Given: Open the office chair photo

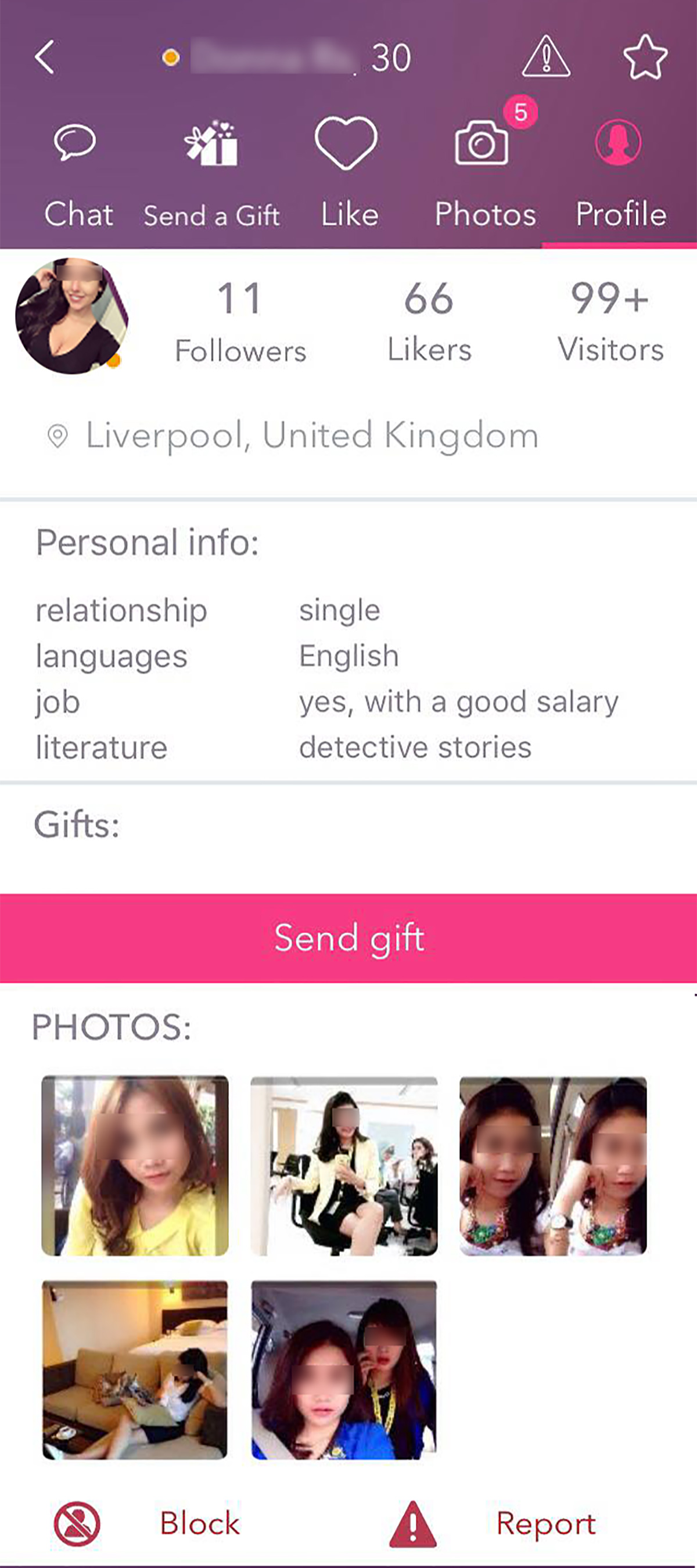Looking at the screenshot, I should 344,1165.
